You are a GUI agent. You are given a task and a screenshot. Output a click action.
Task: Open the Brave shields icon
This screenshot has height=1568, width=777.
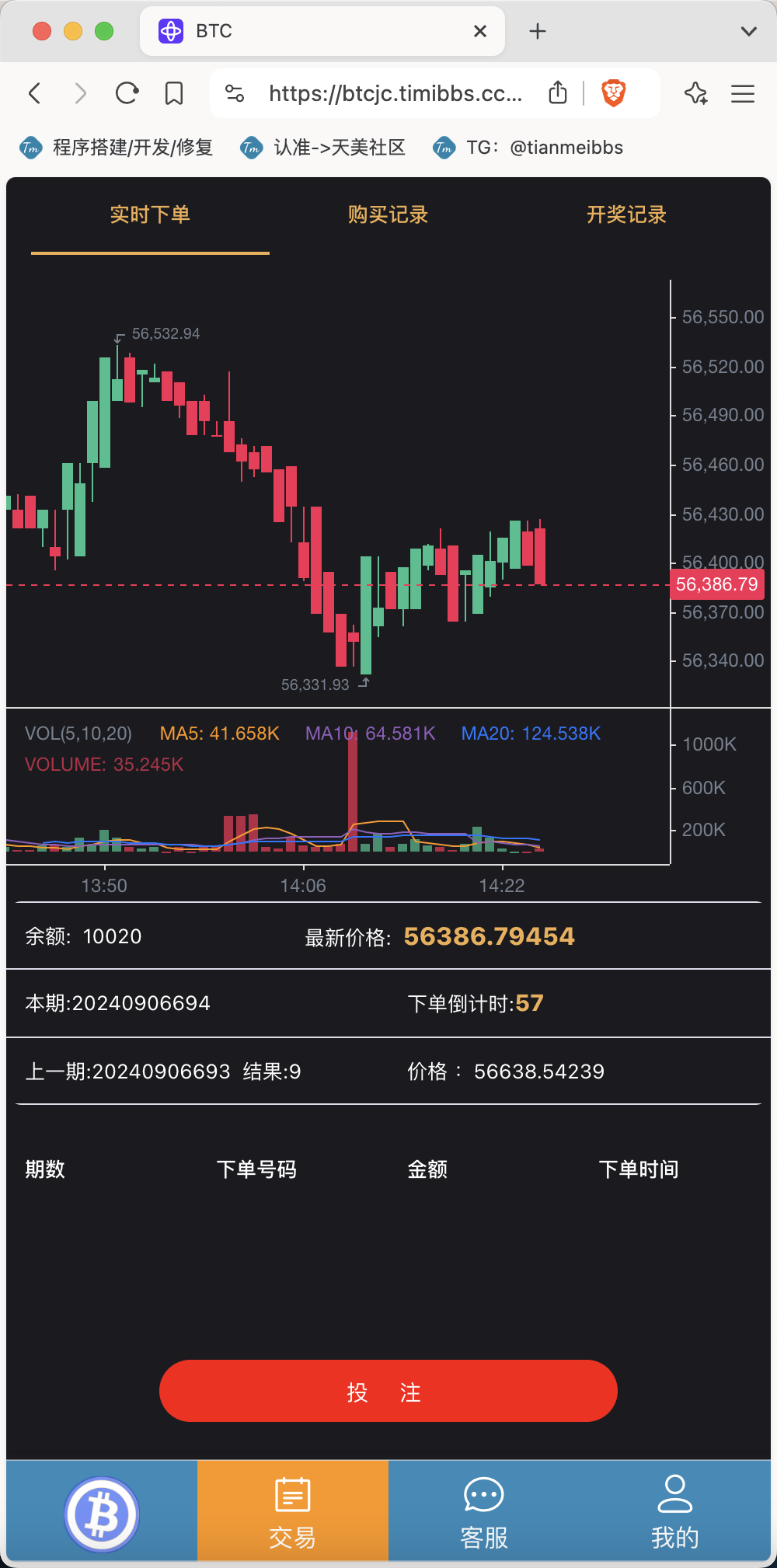coord(614,93)
